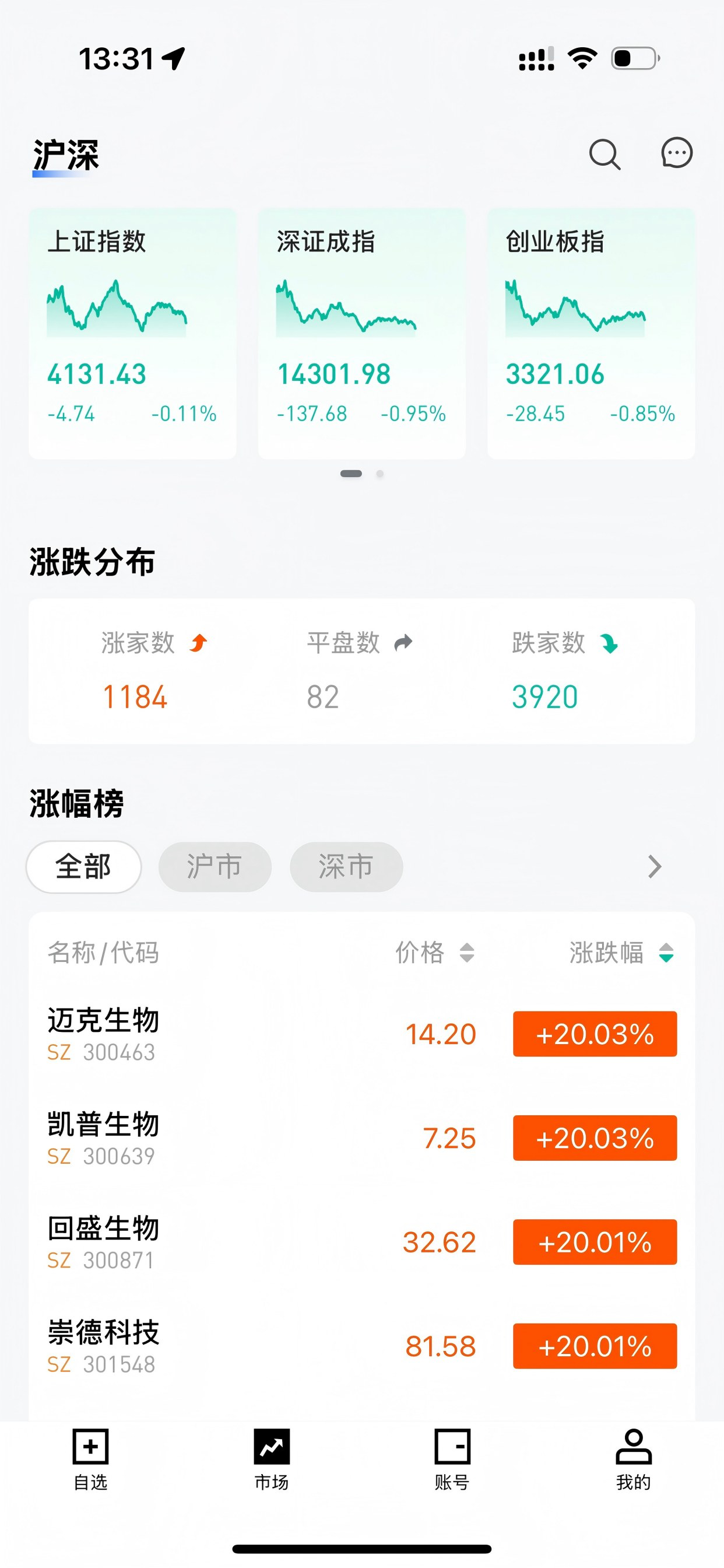724x1568 pixels.
Task: Open the 深证成指 index card
Action: 362,333
